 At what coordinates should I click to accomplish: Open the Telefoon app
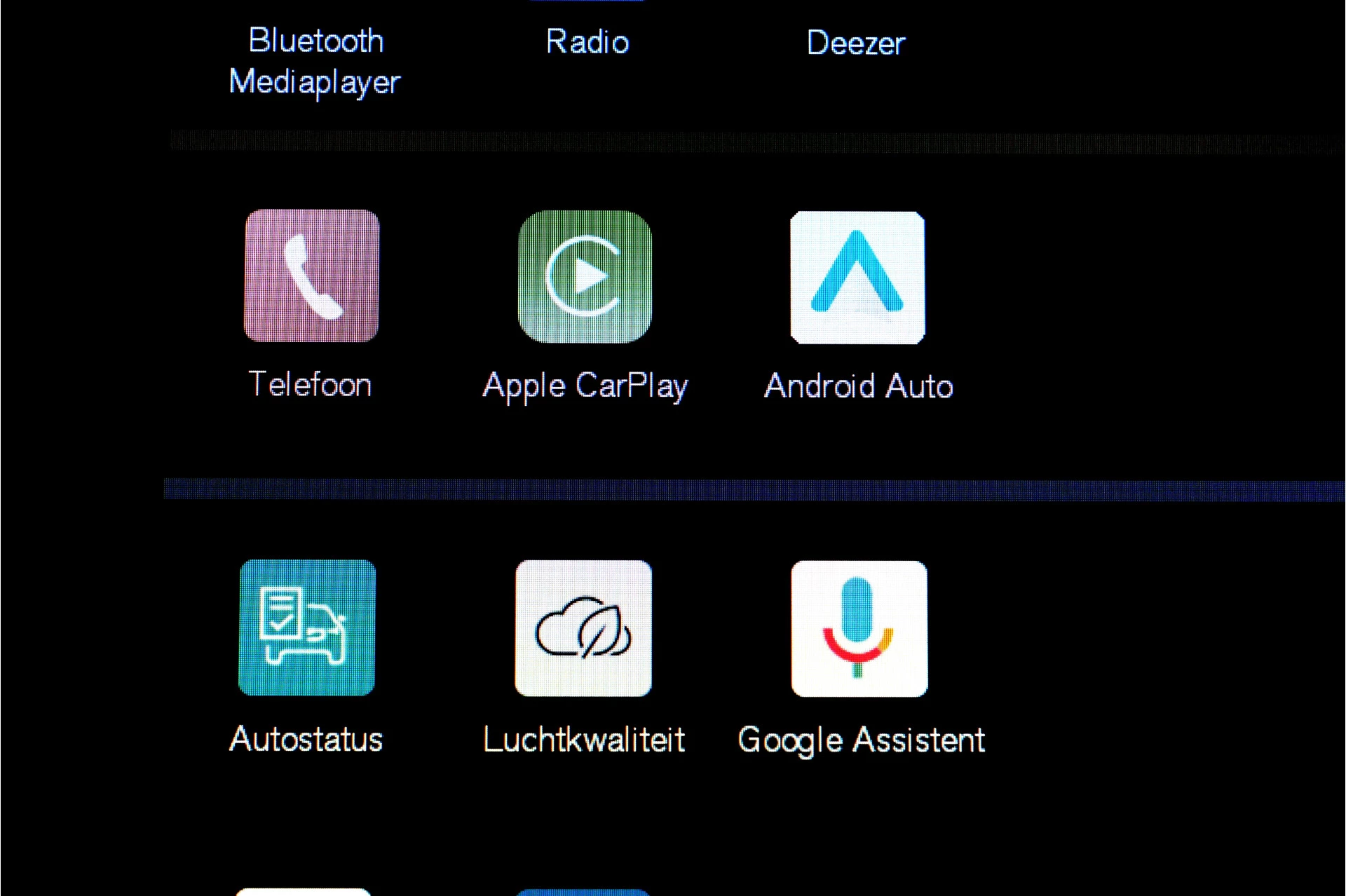[311, 276]
